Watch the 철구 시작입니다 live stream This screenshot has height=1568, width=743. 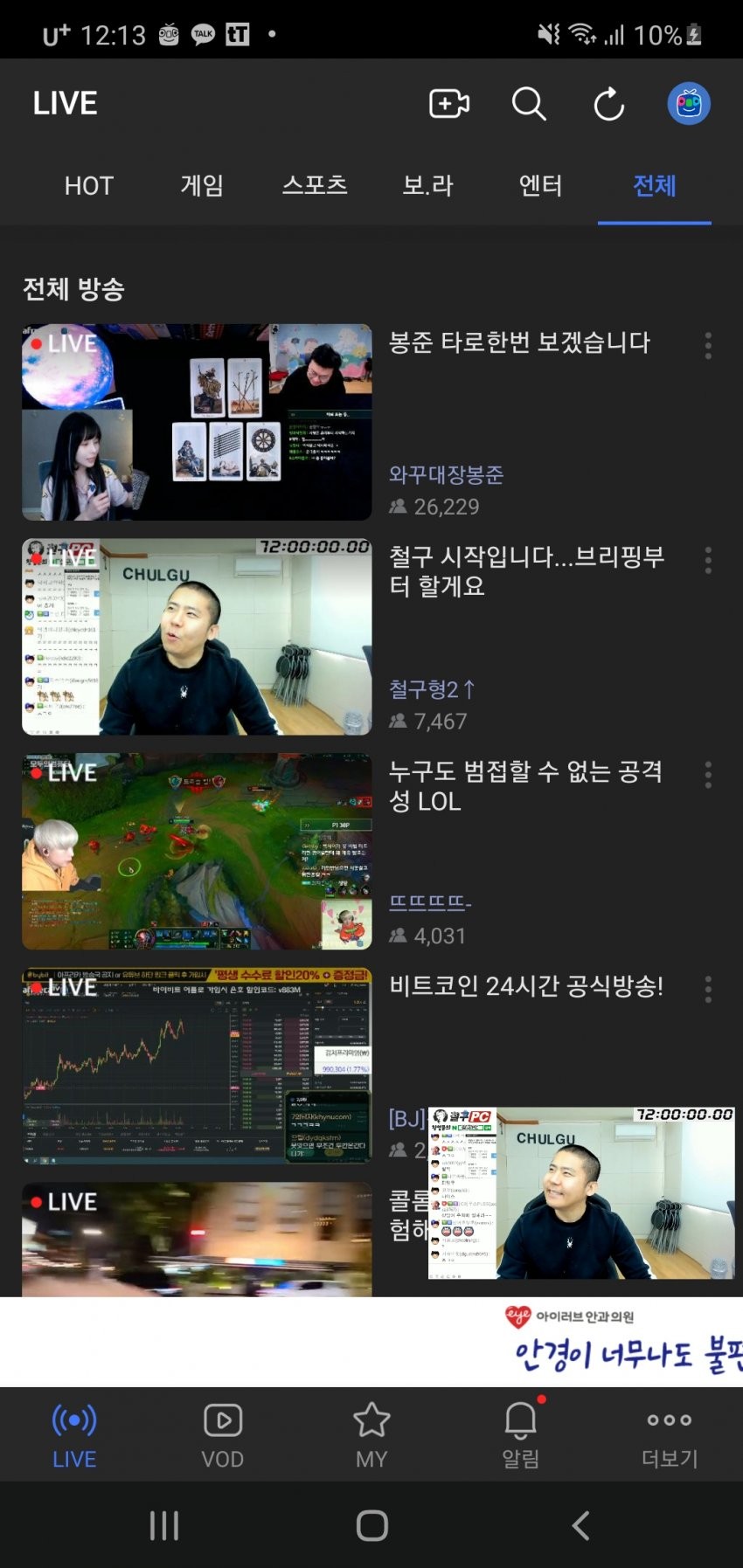point(197,637)
